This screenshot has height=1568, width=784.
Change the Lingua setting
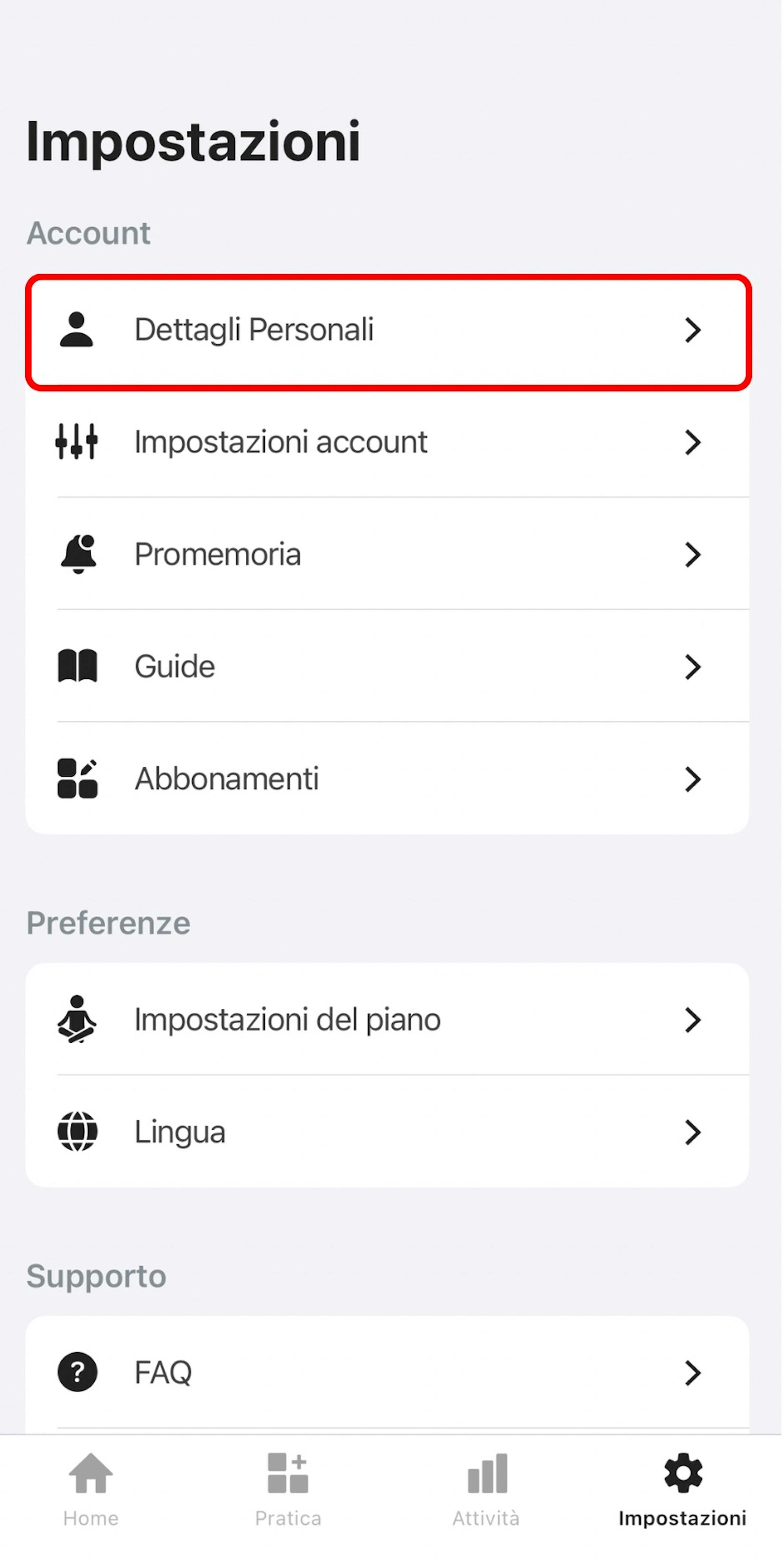point(387,1132)
